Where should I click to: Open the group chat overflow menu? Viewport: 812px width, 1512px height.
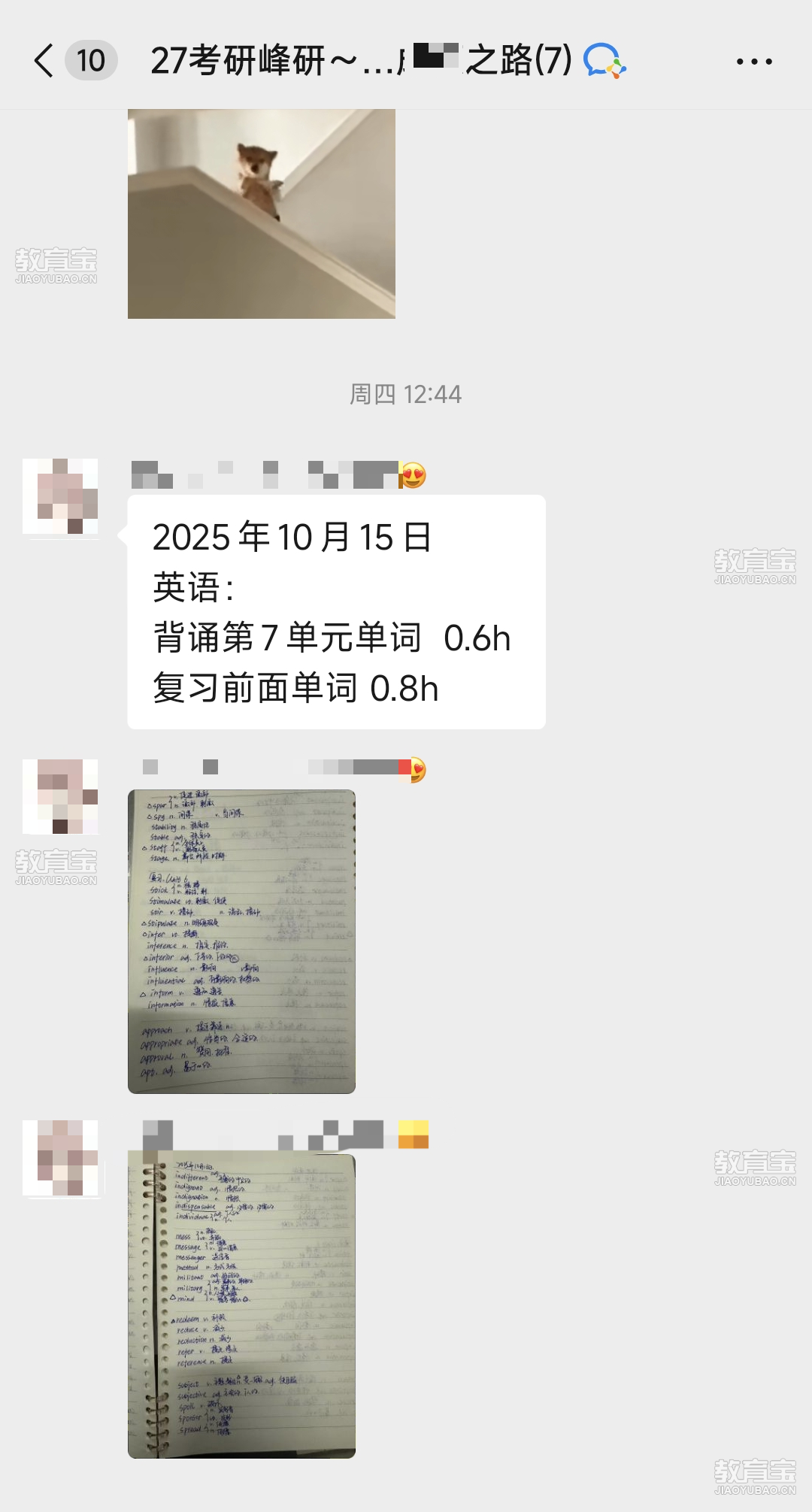point(754,62)
